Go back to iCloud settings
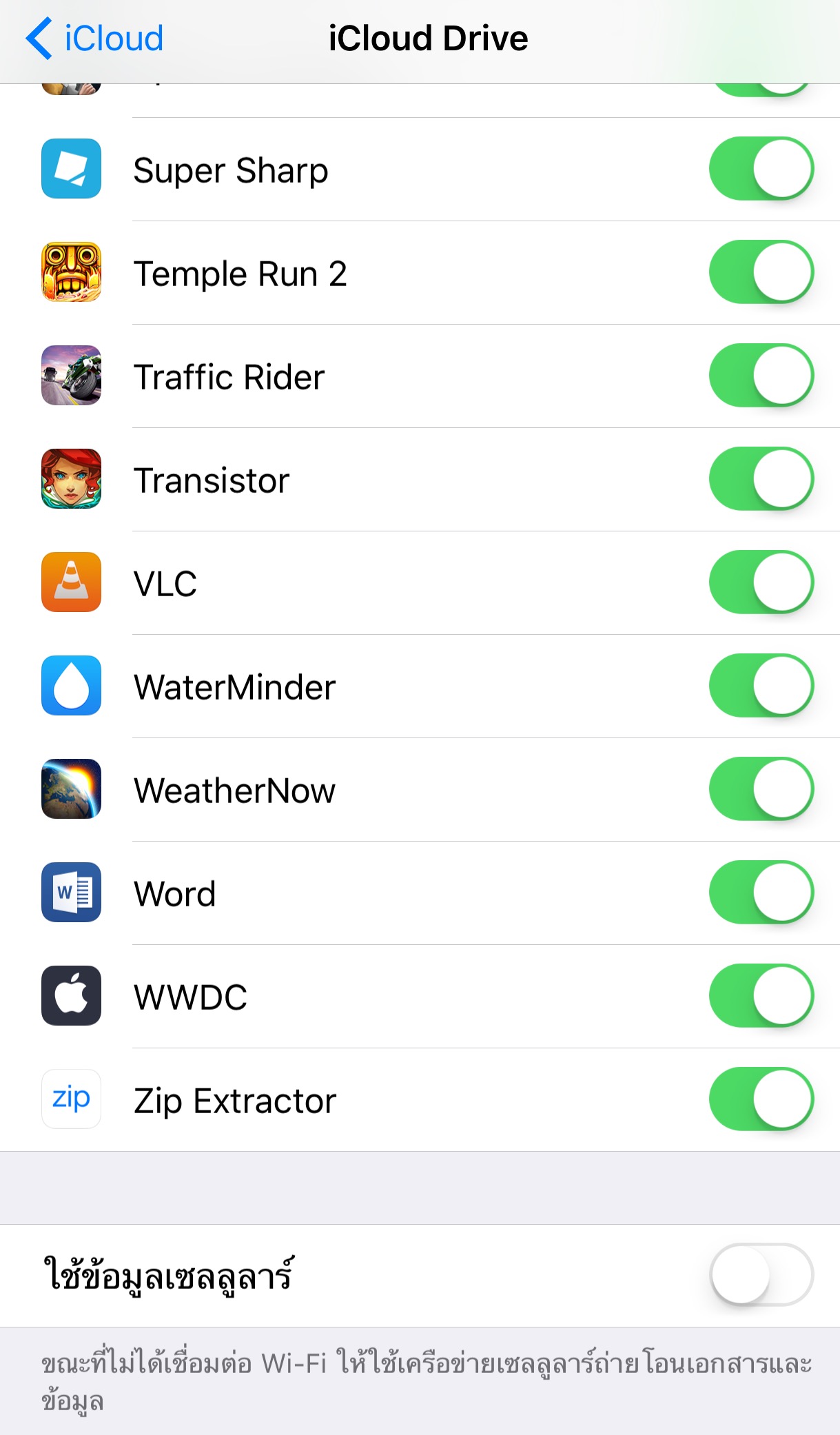Screen dimensions: 840x1435 95,39
